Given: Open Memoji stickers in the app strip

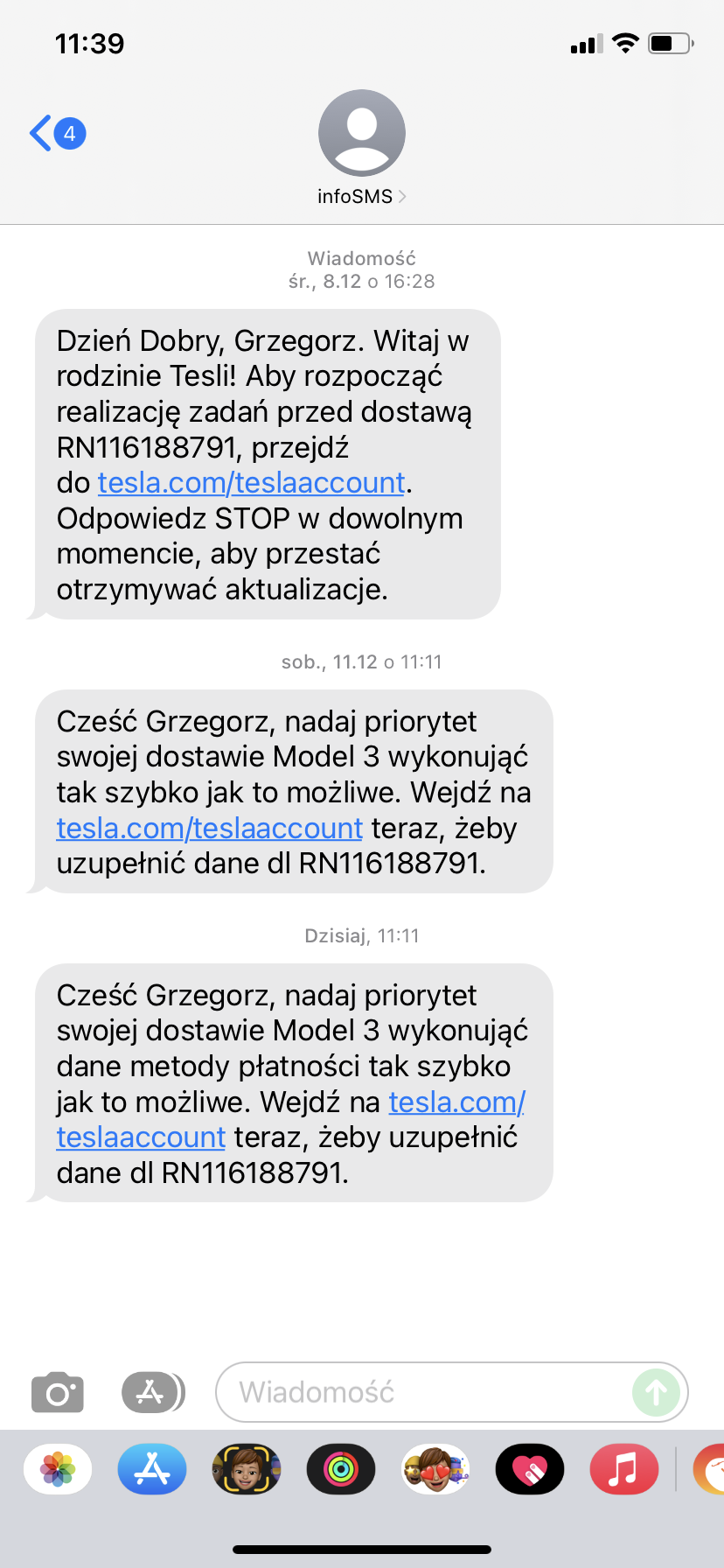Looking at the screenshot, I should 435,1469.
